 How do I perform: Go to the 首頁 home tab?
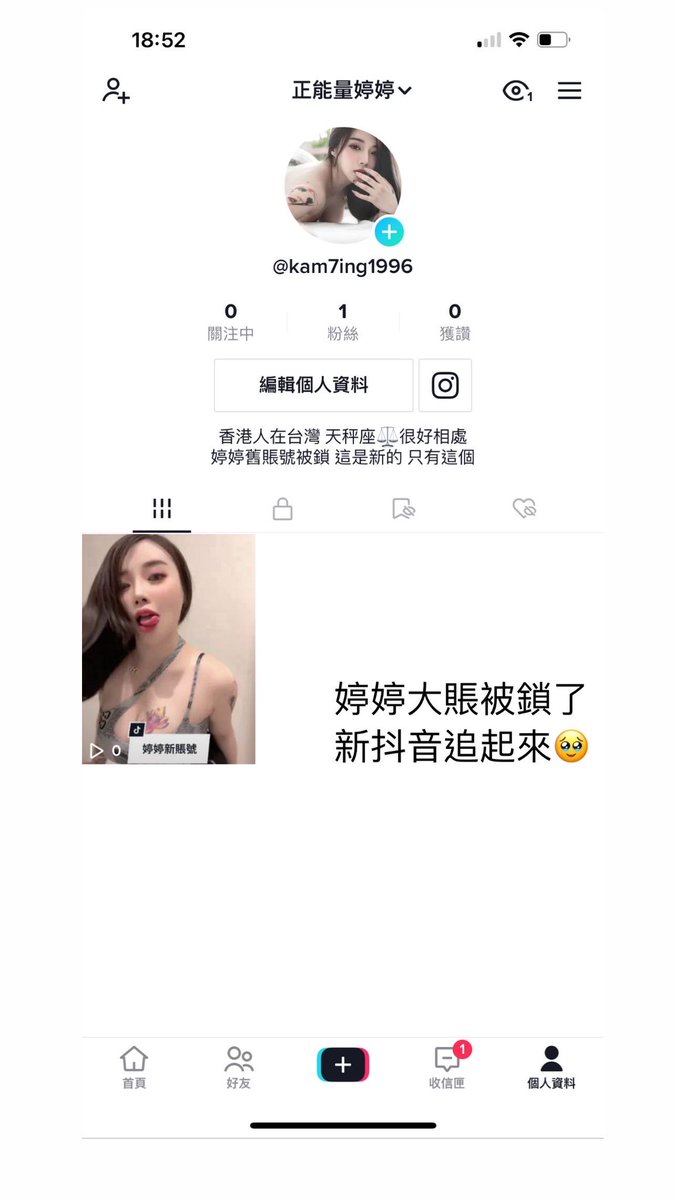[134, 1067]
